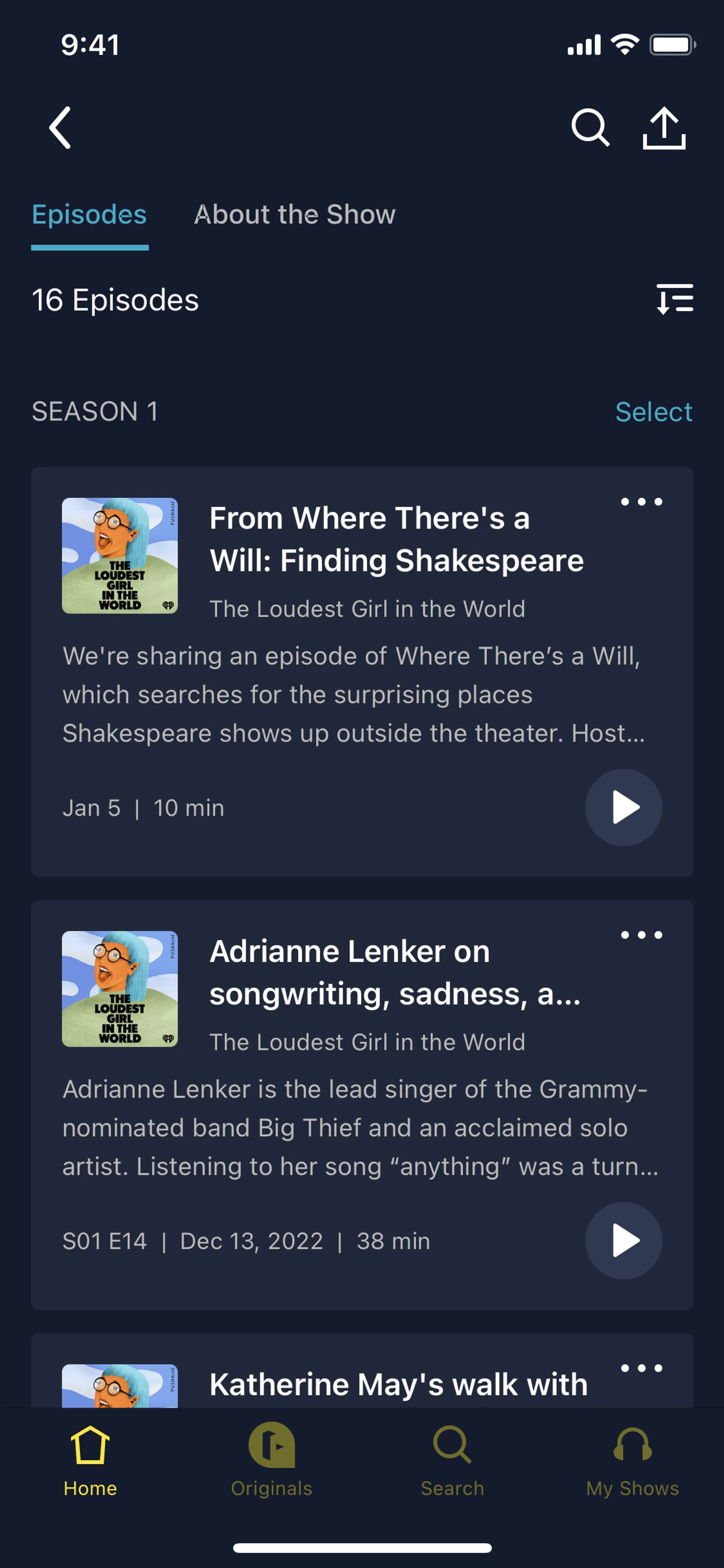Open the Search tab in bottom navigation
724x1568 pixels.
(452, 1461)
